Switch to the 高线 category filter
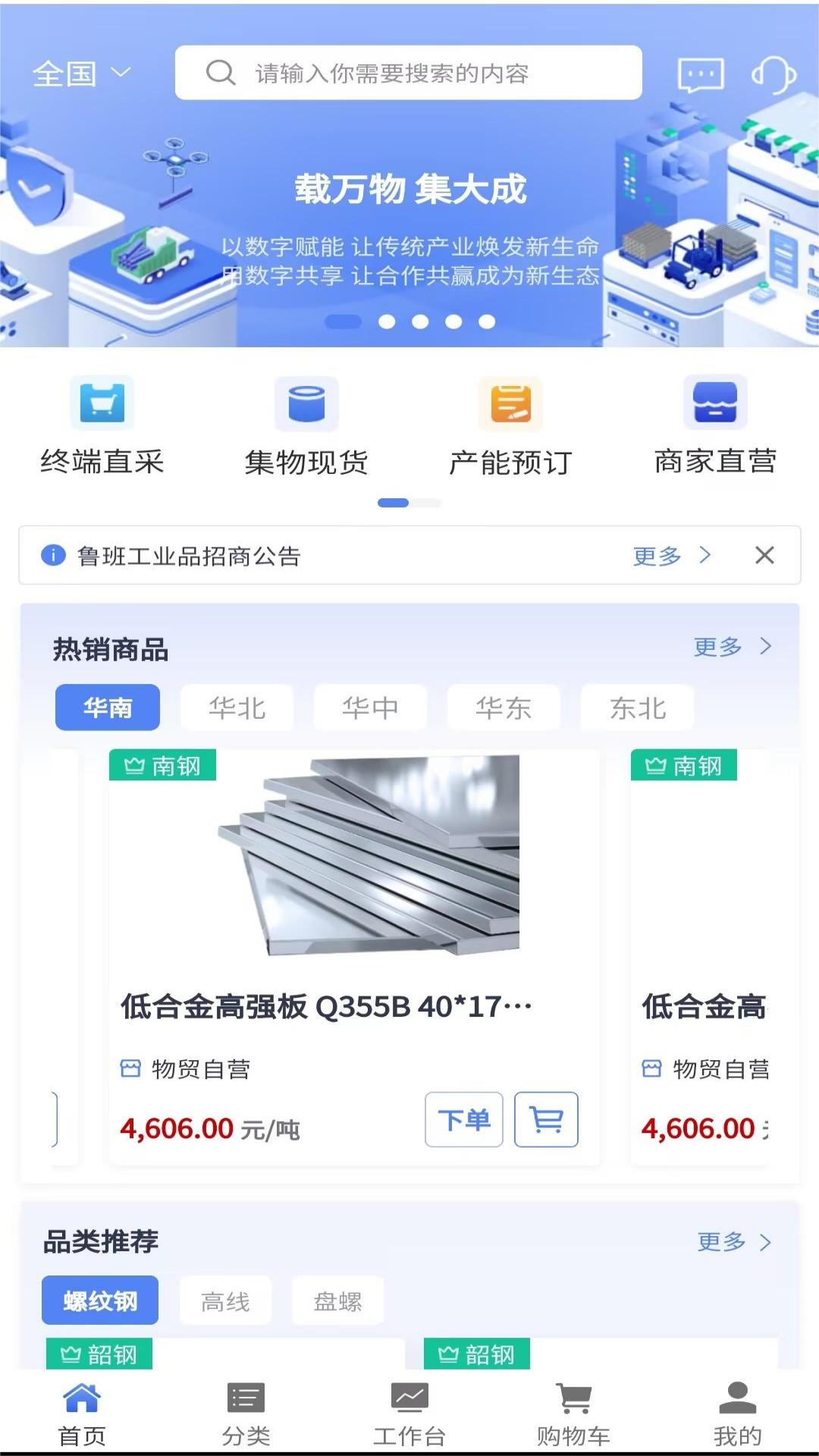 [x=225, y=1300]
